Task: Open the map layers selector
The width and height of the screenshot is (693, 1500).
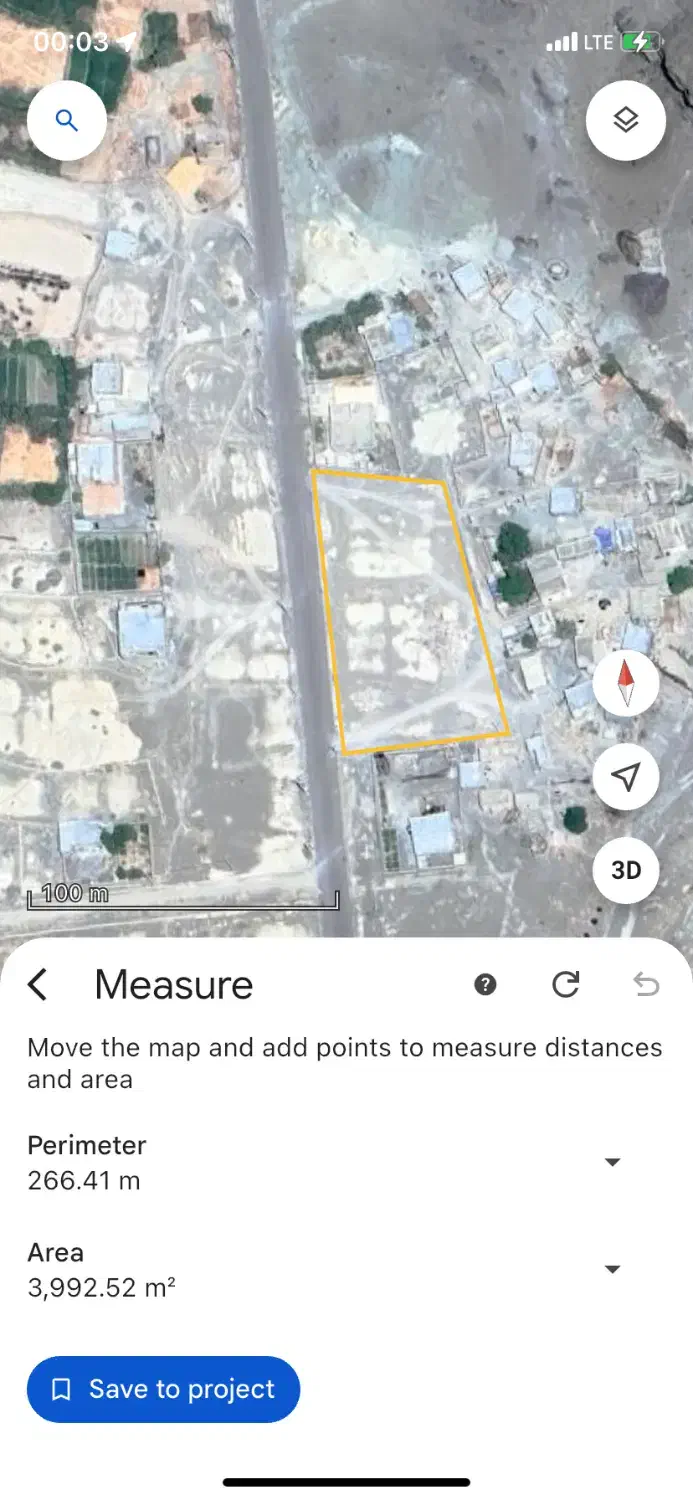Action: pos(625,121)
